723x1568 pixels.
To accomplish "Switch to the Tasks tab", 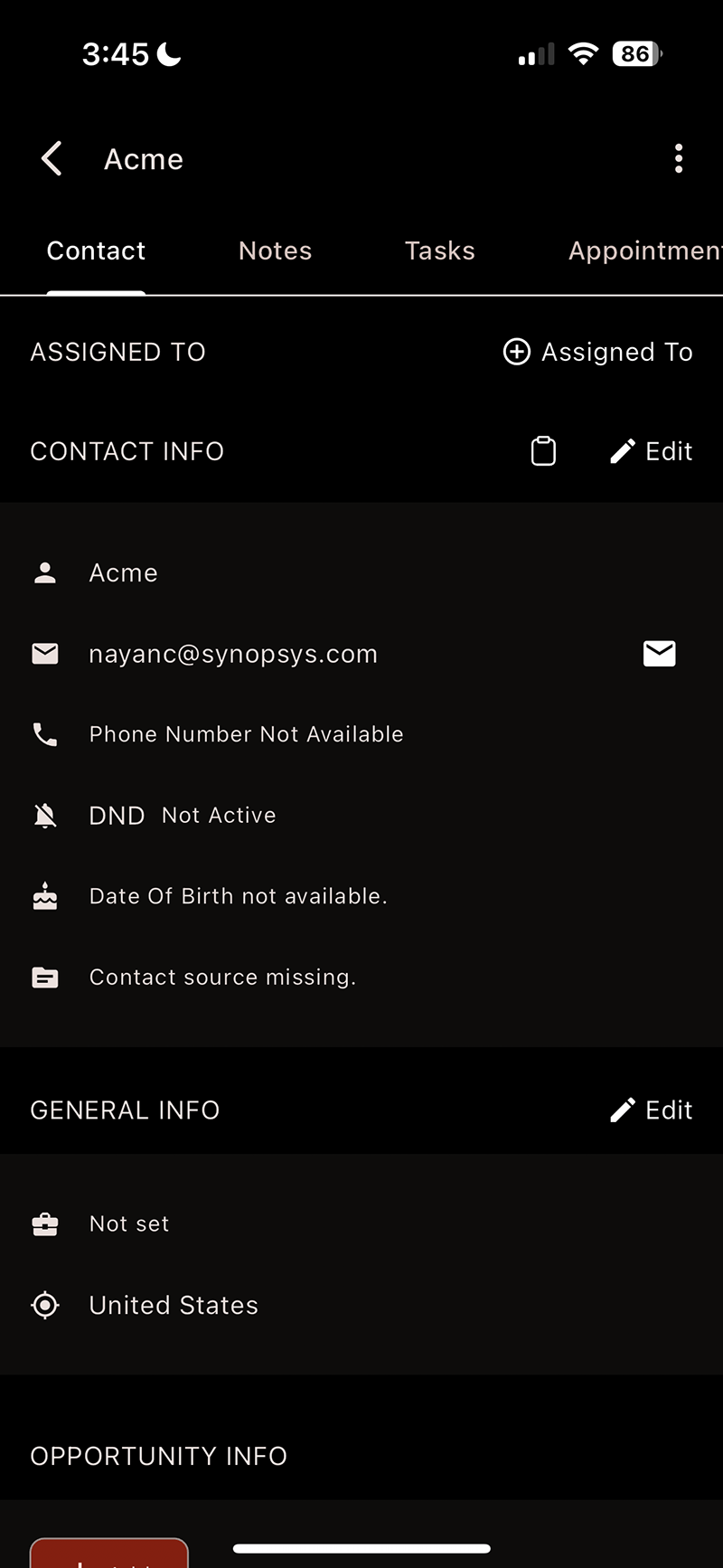I will pos(439,250).
